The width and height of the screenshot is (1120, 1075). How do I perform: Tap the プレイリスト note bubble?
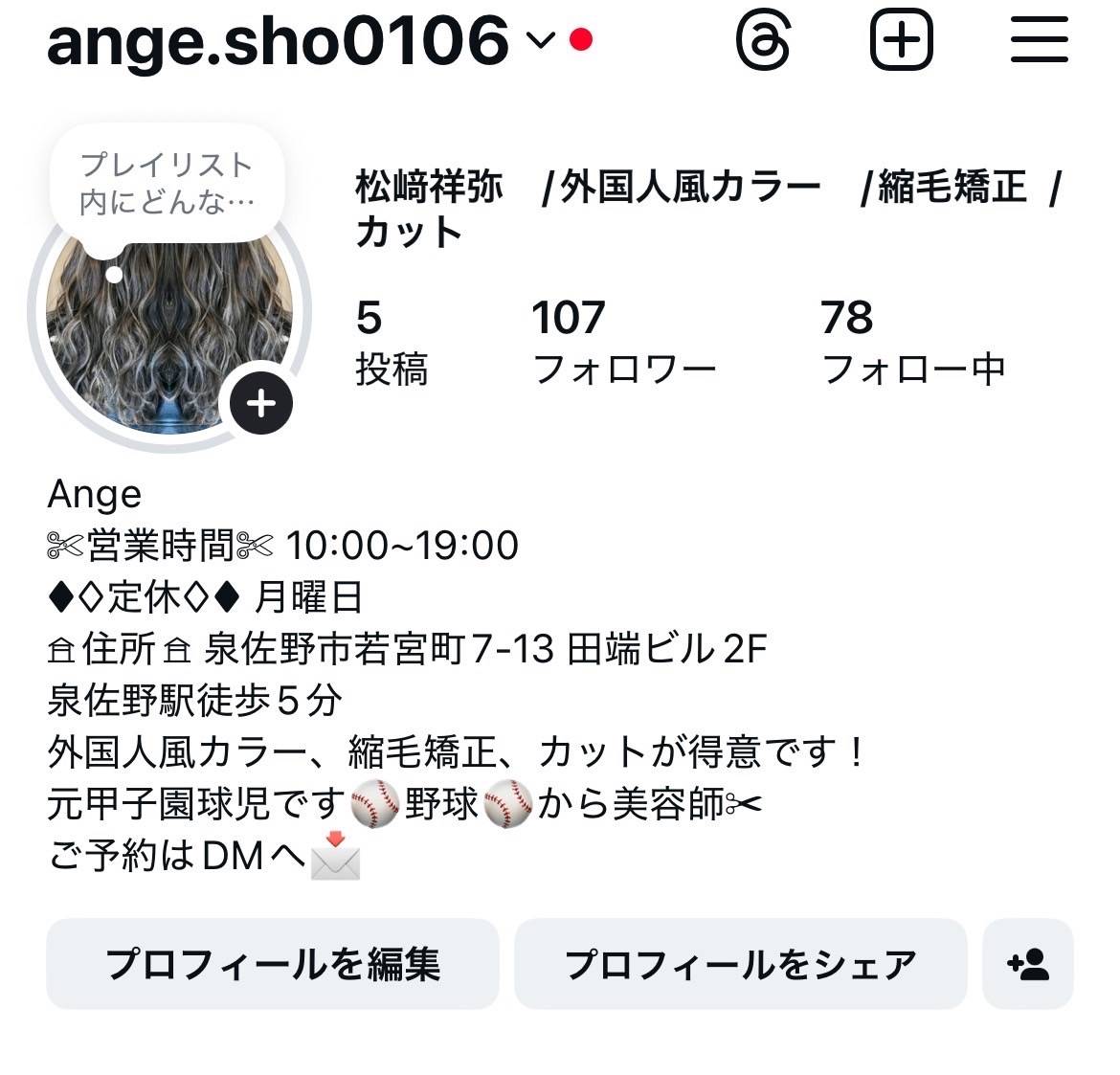click(167, 184)
